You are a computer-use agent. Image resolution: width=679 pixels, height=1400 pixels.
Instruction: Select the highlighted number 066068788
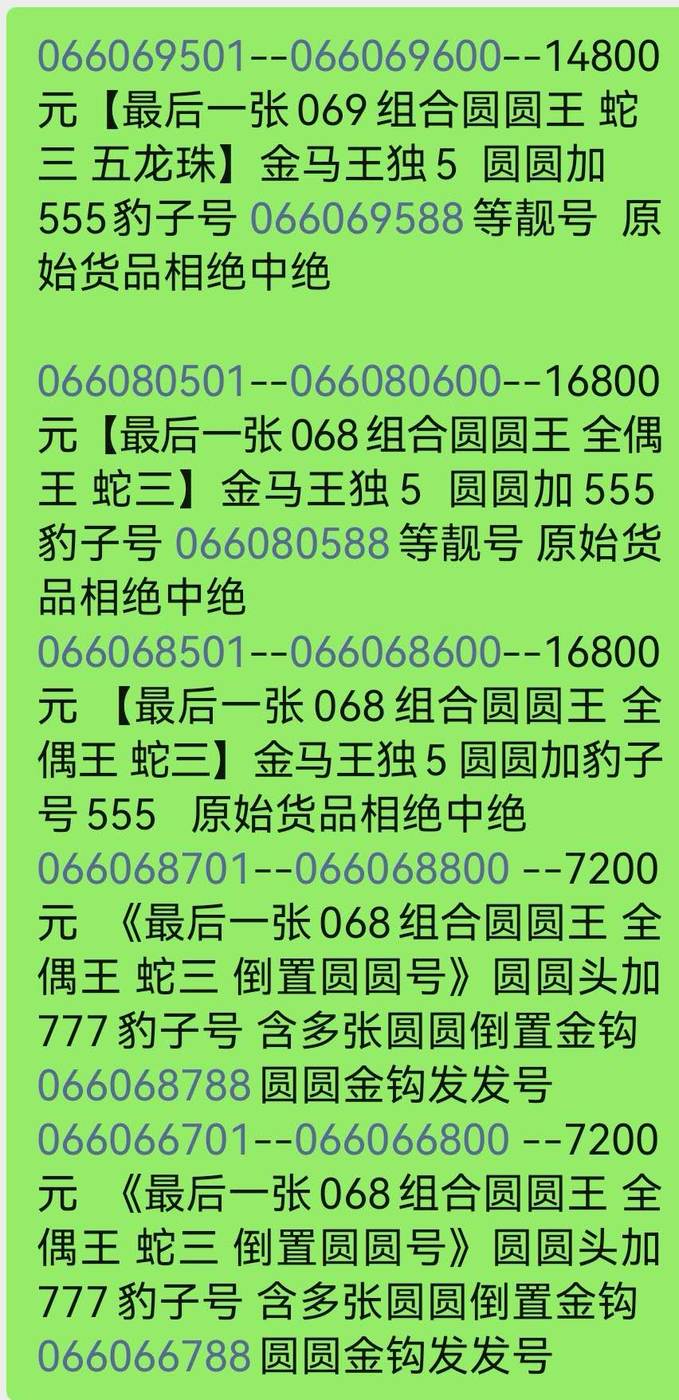coord(144,1084)
